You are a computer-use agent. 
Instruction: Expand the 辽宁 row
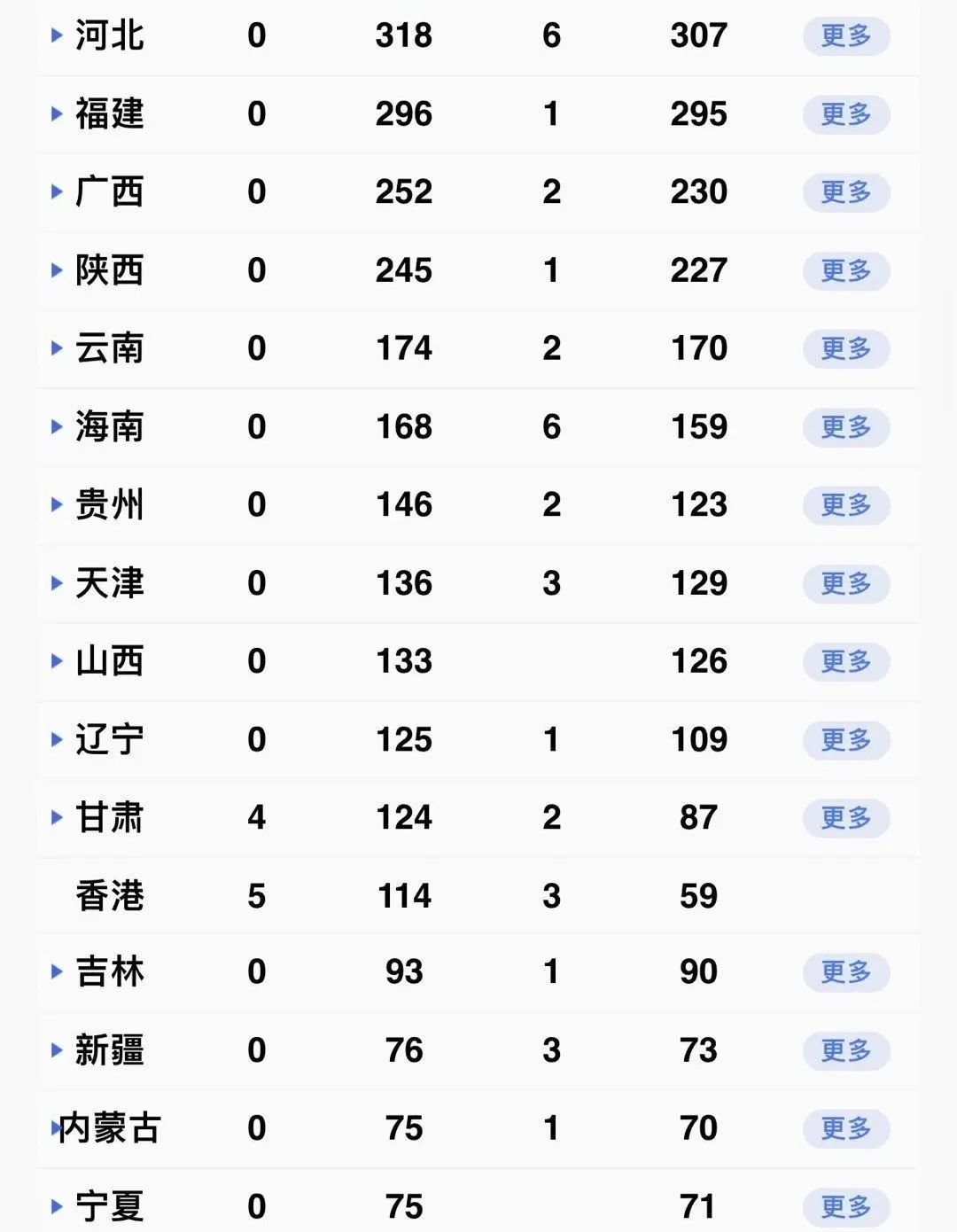[x=58, y=739]
